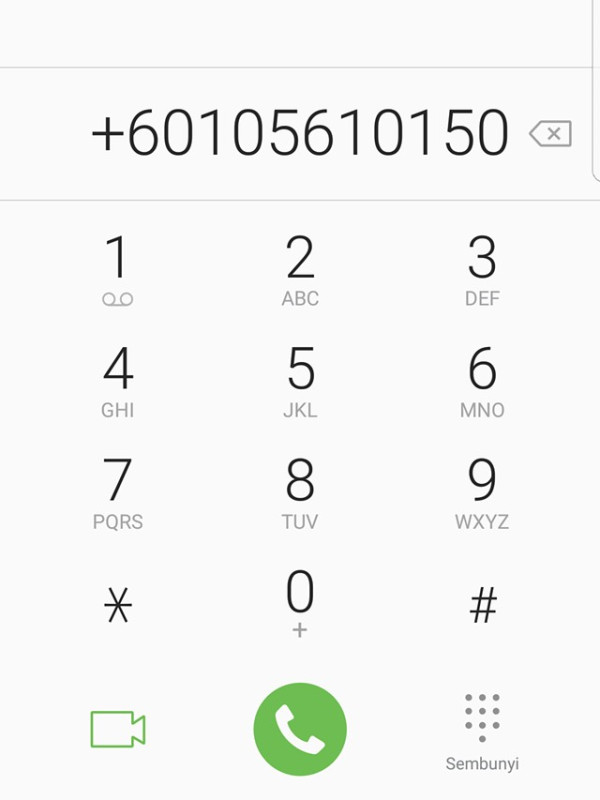Enter digit 0 on the keypad

(x=300, y=601)
